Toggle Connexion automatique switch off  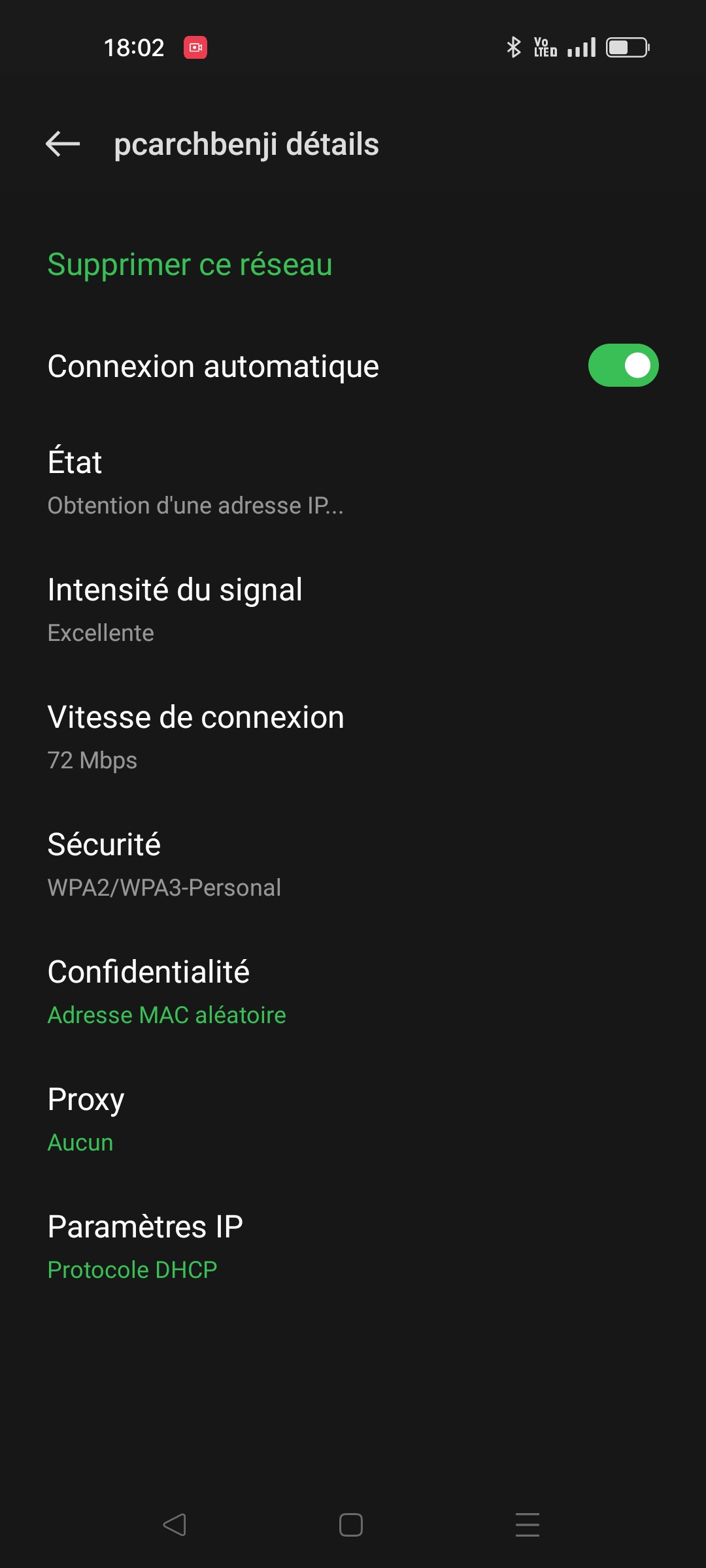click(623, 365)
